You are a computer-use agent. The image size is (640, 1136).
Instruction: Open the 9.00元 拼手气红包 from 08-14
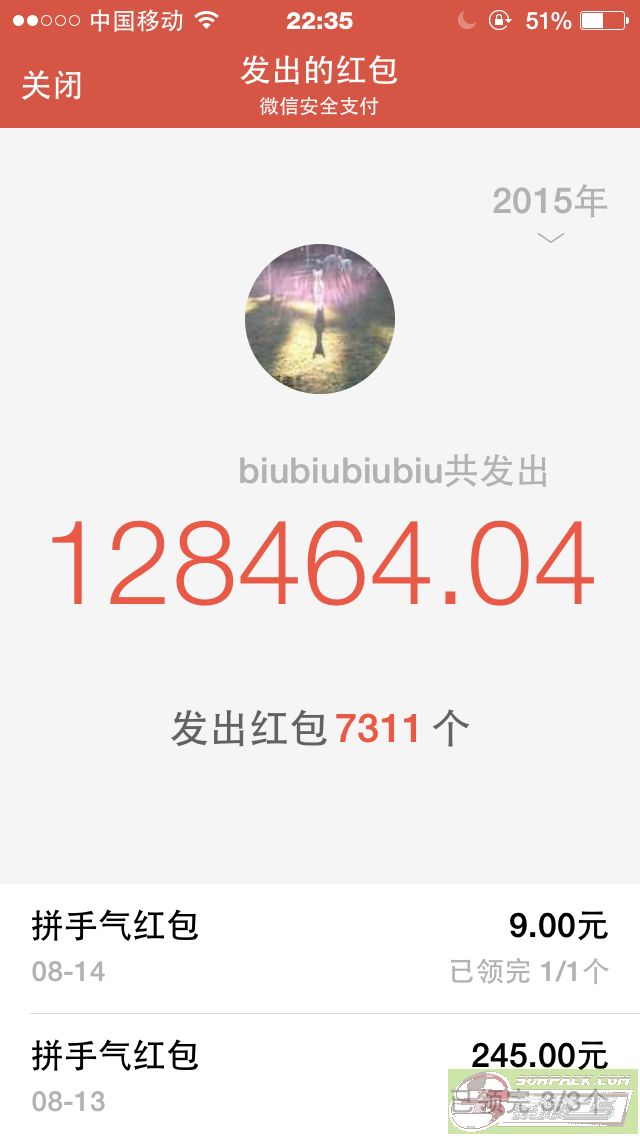click(320, 947)
